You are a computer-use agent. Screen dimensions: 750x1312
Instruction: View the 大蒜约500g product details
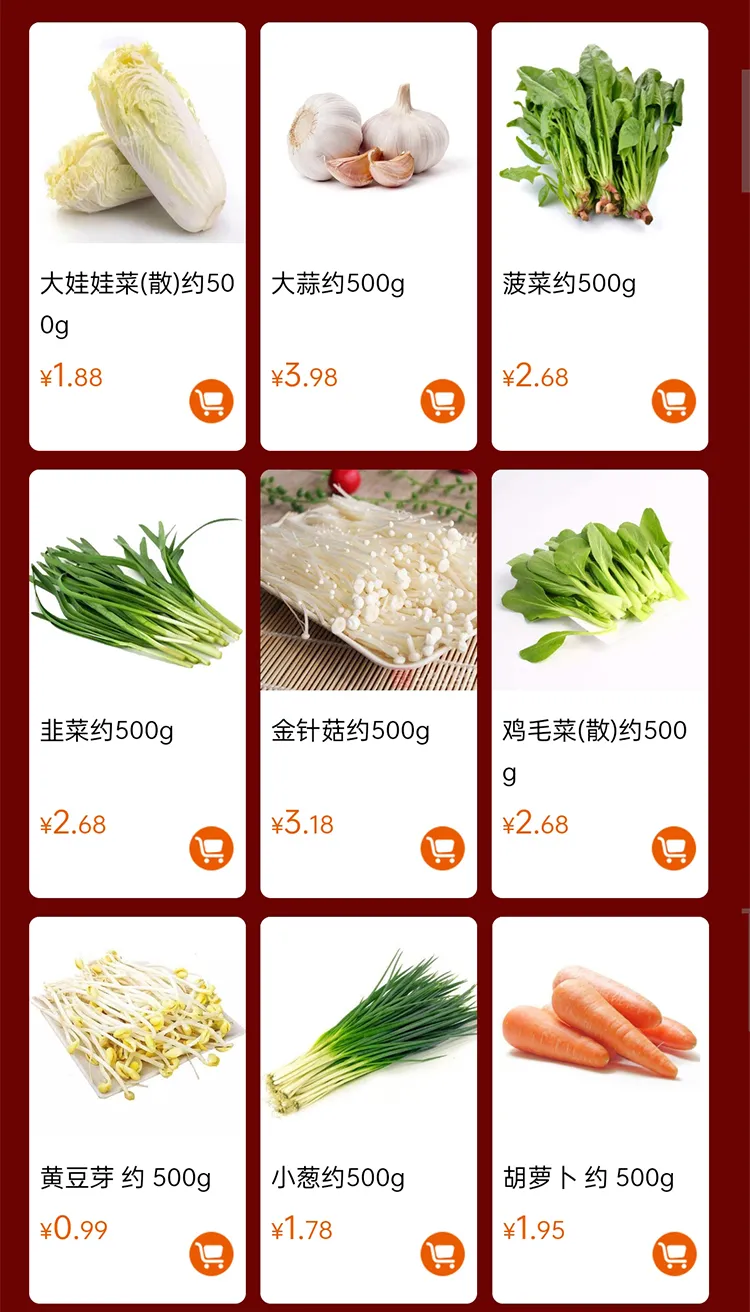click(x=368, y=140)
